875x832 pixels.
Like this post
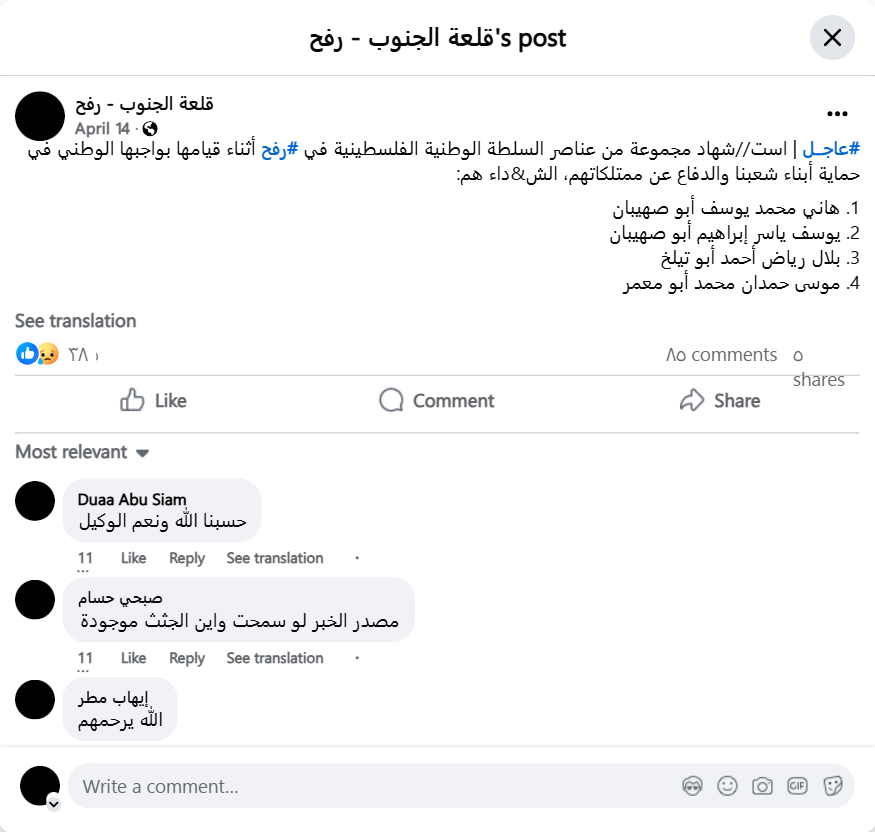153,401
